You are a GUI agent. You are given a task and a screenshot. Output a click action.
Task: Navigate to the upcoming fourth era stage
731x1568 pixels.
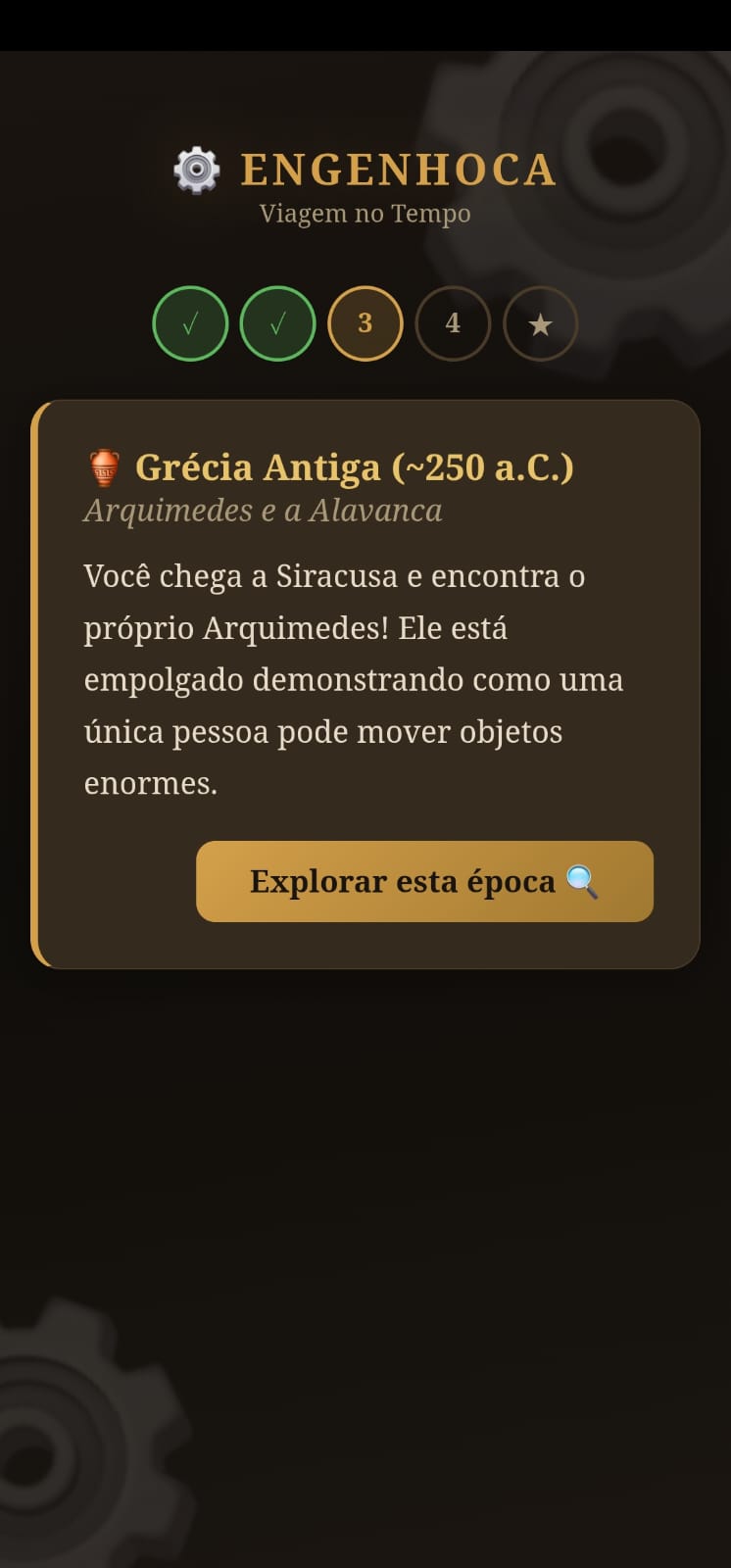(x=453, y=323)
